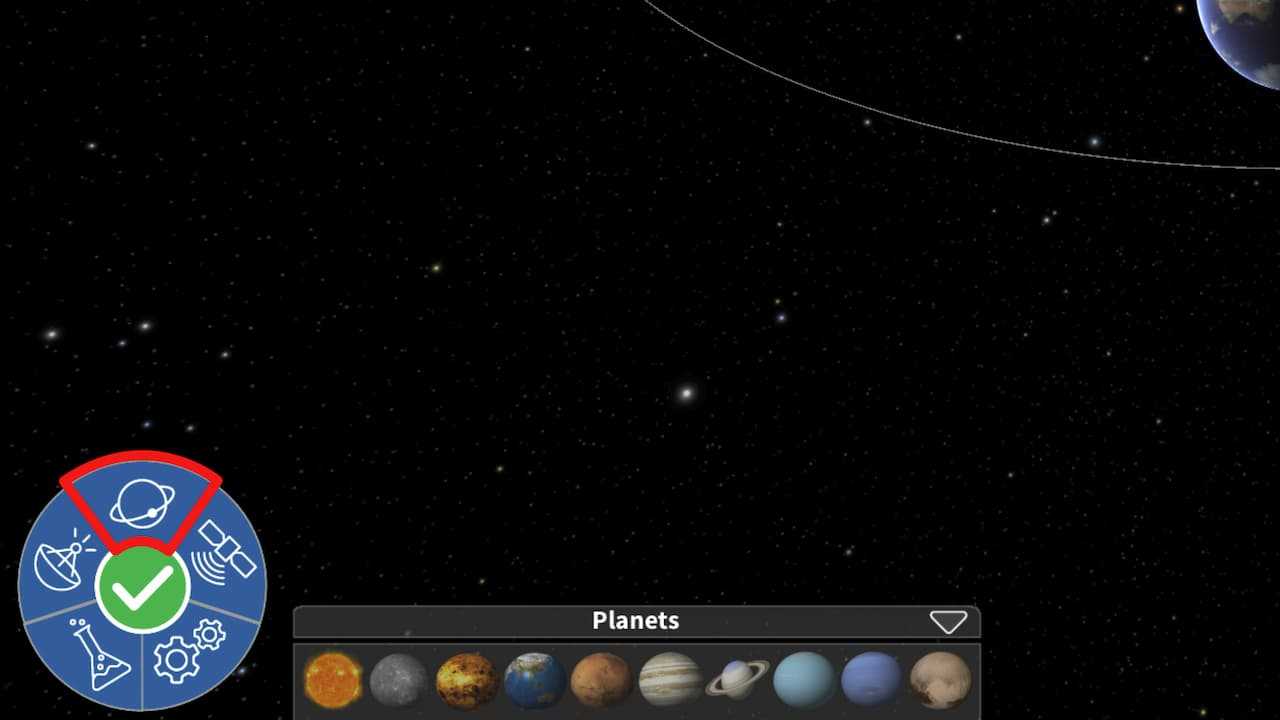
Task: Collapse the Planets panel
Action: tap(947, 622)
